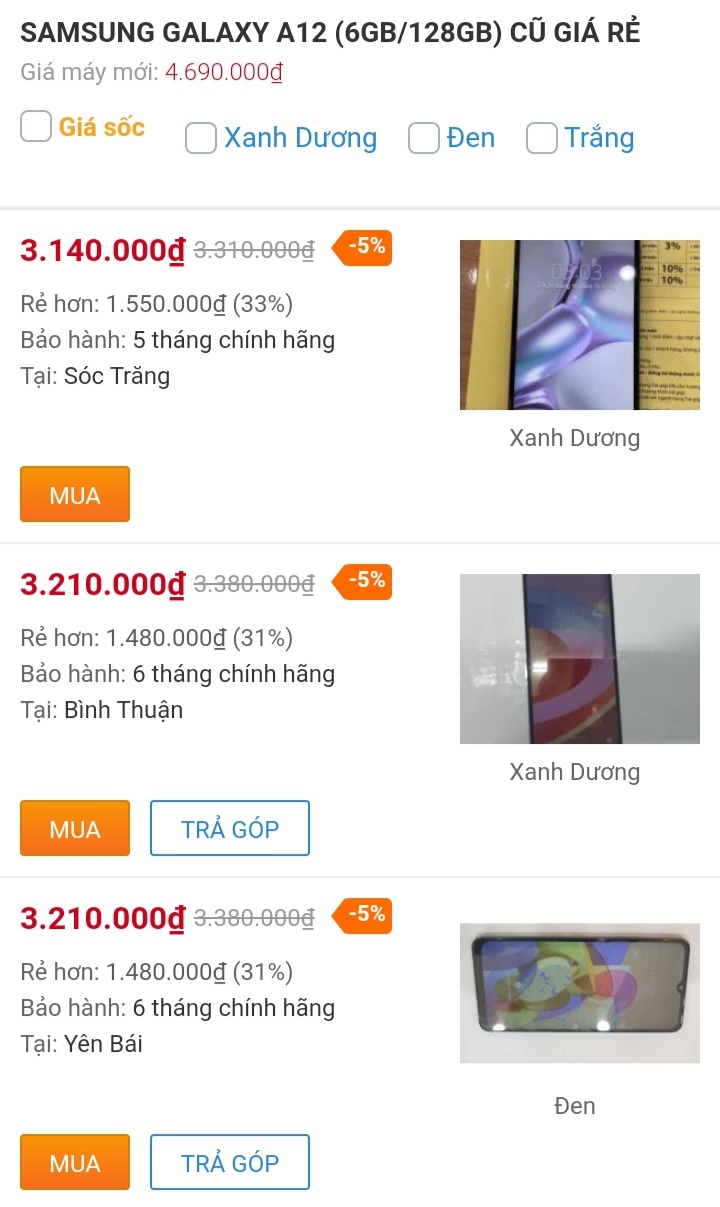The height and width of the screenshot is (1207, 720).
Task: Check the Xanh Dương color filter
Action: (200, 139)
